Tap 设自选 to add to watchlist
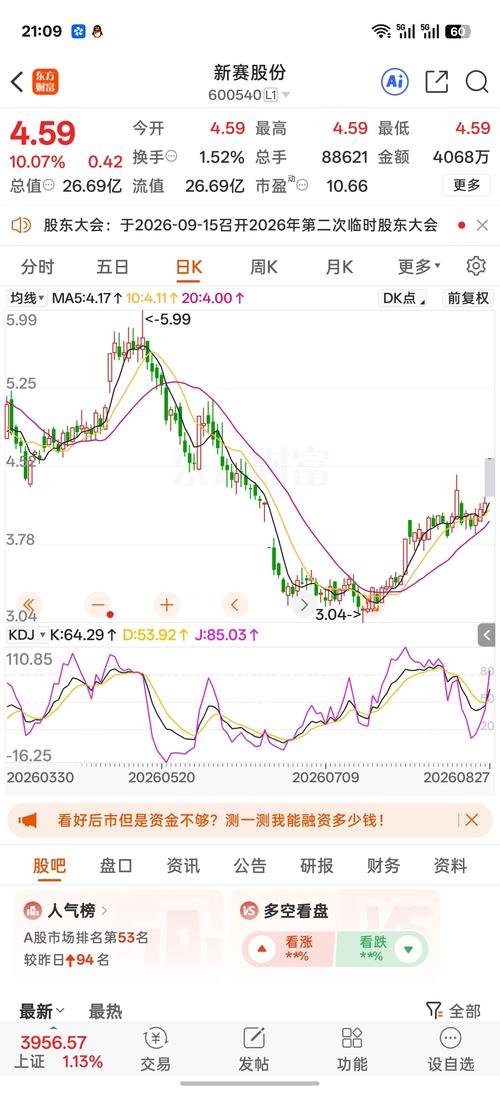This screenshot has height=1094, width=500. (450, 1049)
